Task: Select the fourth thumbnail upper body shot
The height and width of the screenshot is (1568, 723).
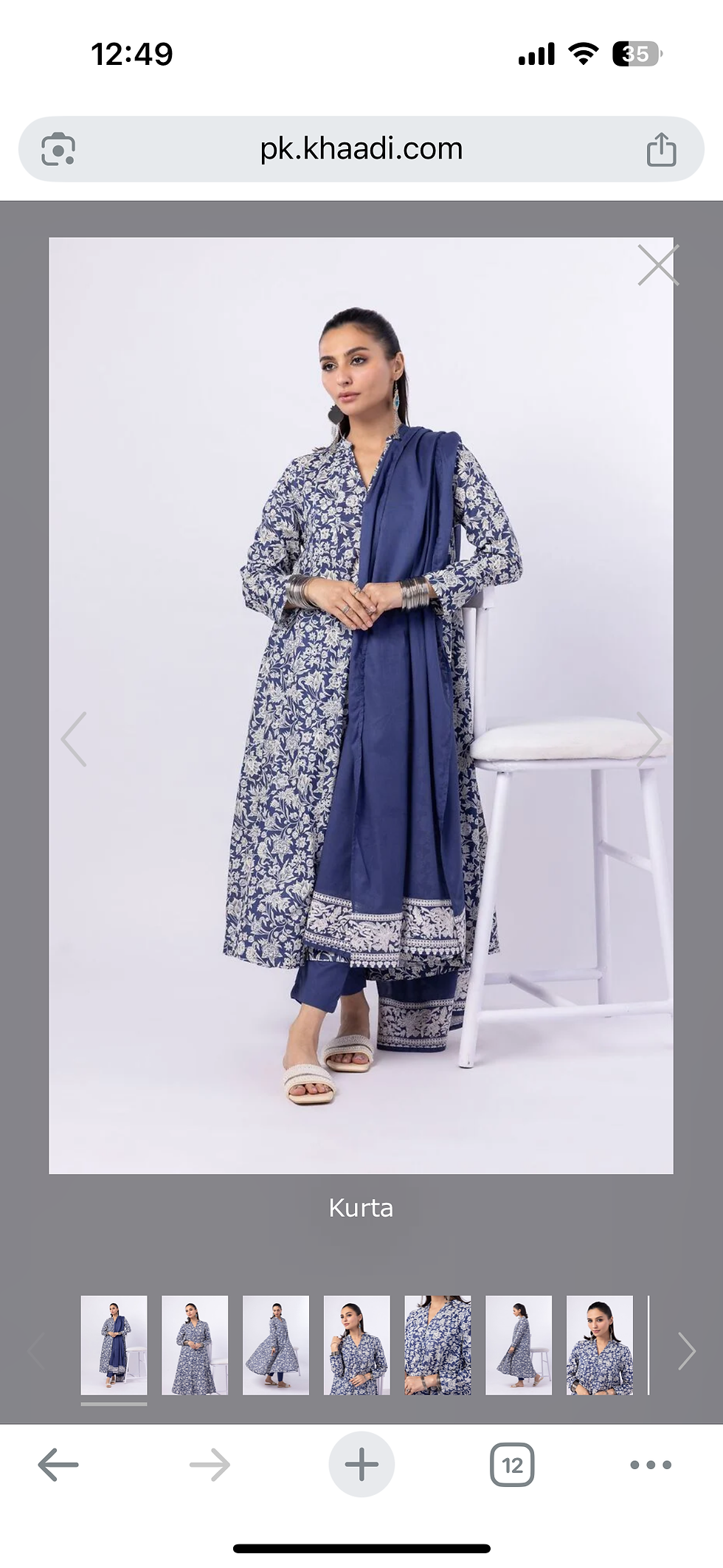Action: [x=357, y=1344]
